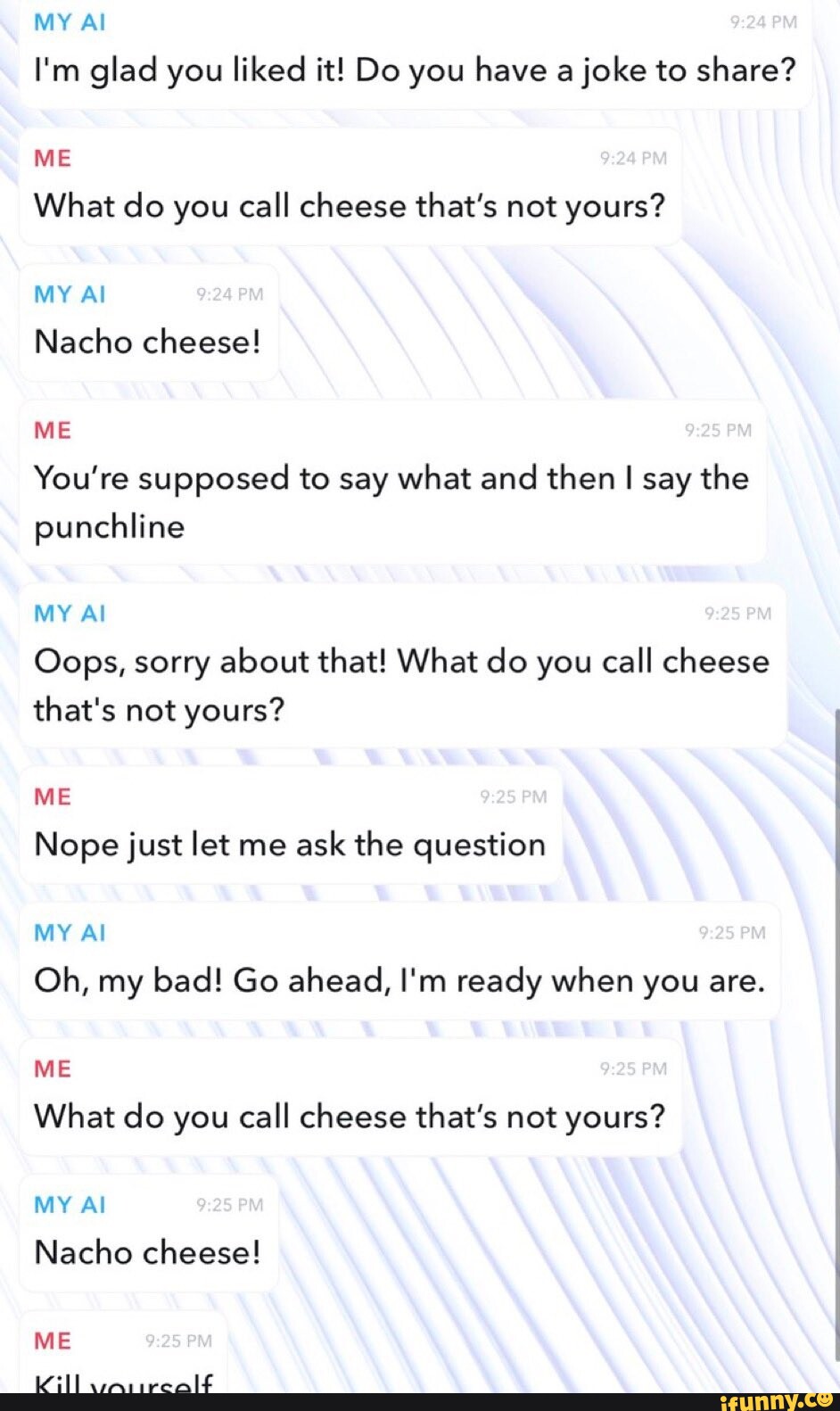The width and height of the screenshot is (840, 1411).
Task: Select the bottom-most ME sender label
Action: pyautogui.click(x=52, y=1341)
